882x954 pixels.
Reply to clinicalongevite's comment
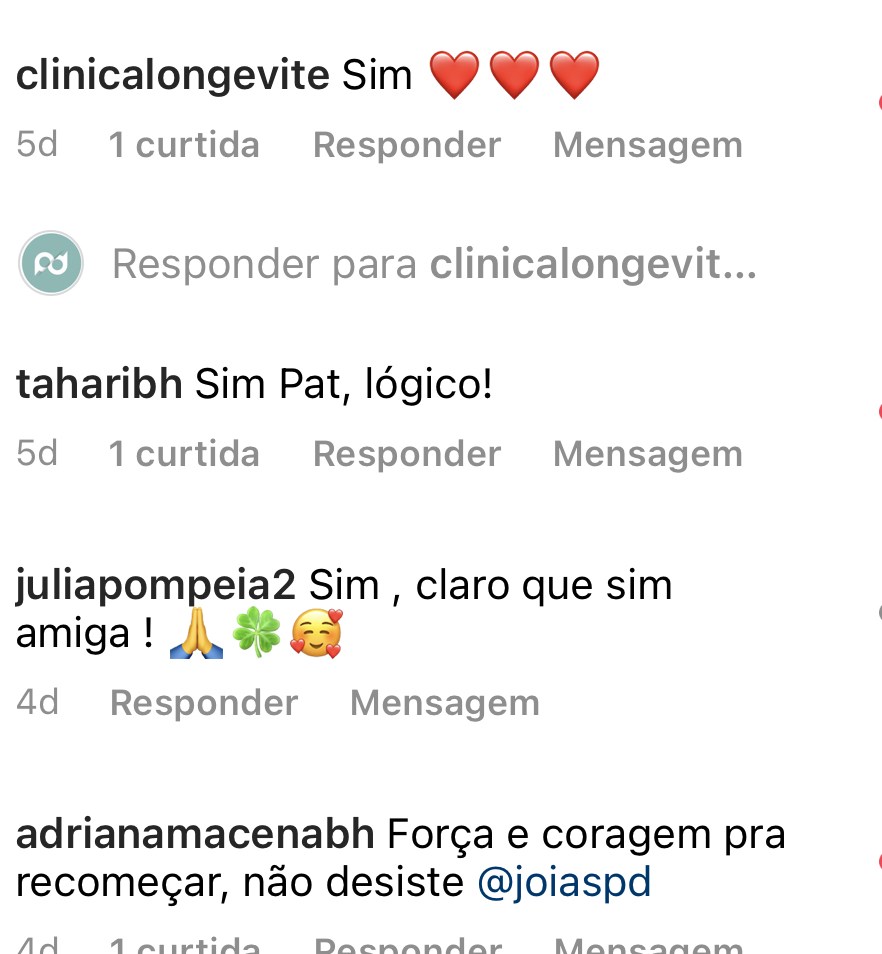406,145
